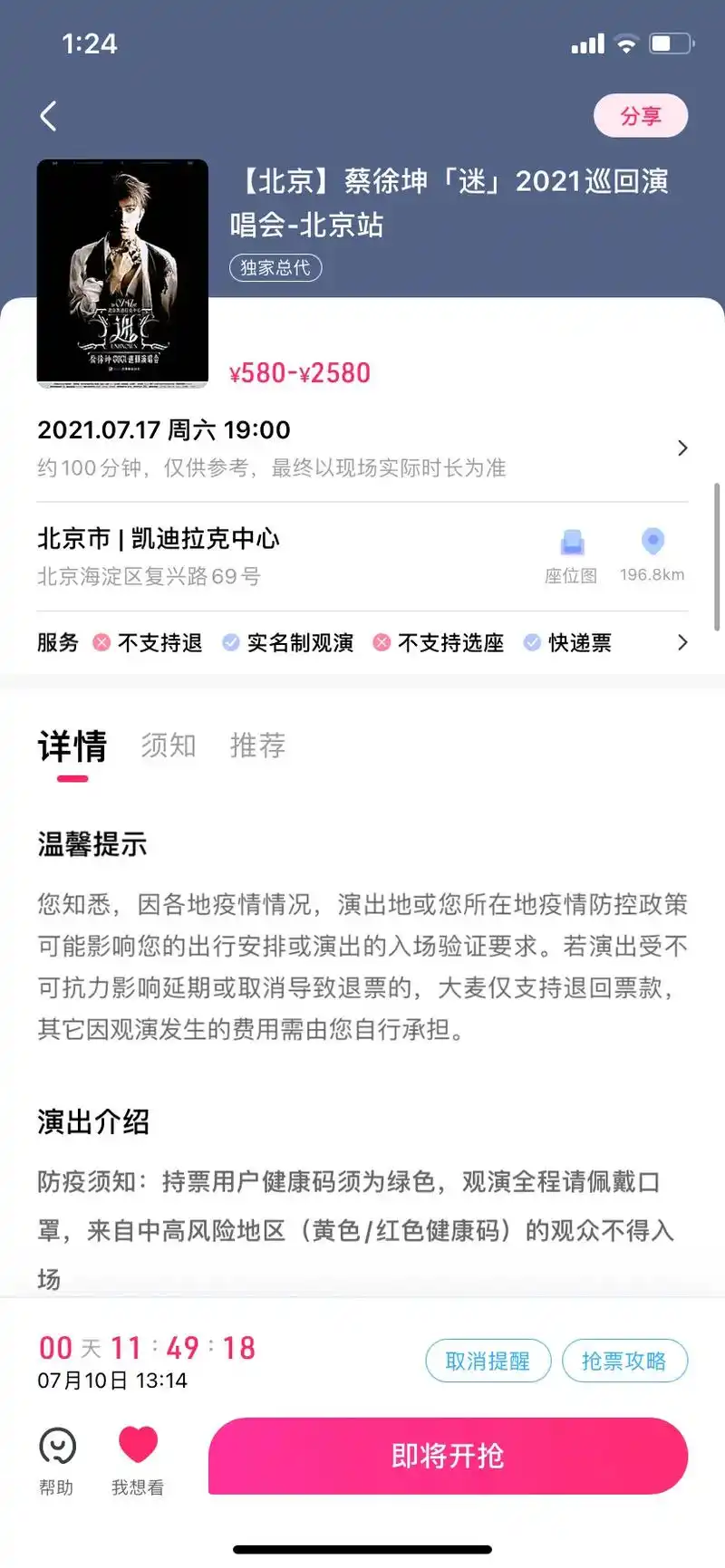The height and width of the screenshot is (1568, 725).
Task: Cancel the reminder via 取消提醒
Action: [488, 1361]
